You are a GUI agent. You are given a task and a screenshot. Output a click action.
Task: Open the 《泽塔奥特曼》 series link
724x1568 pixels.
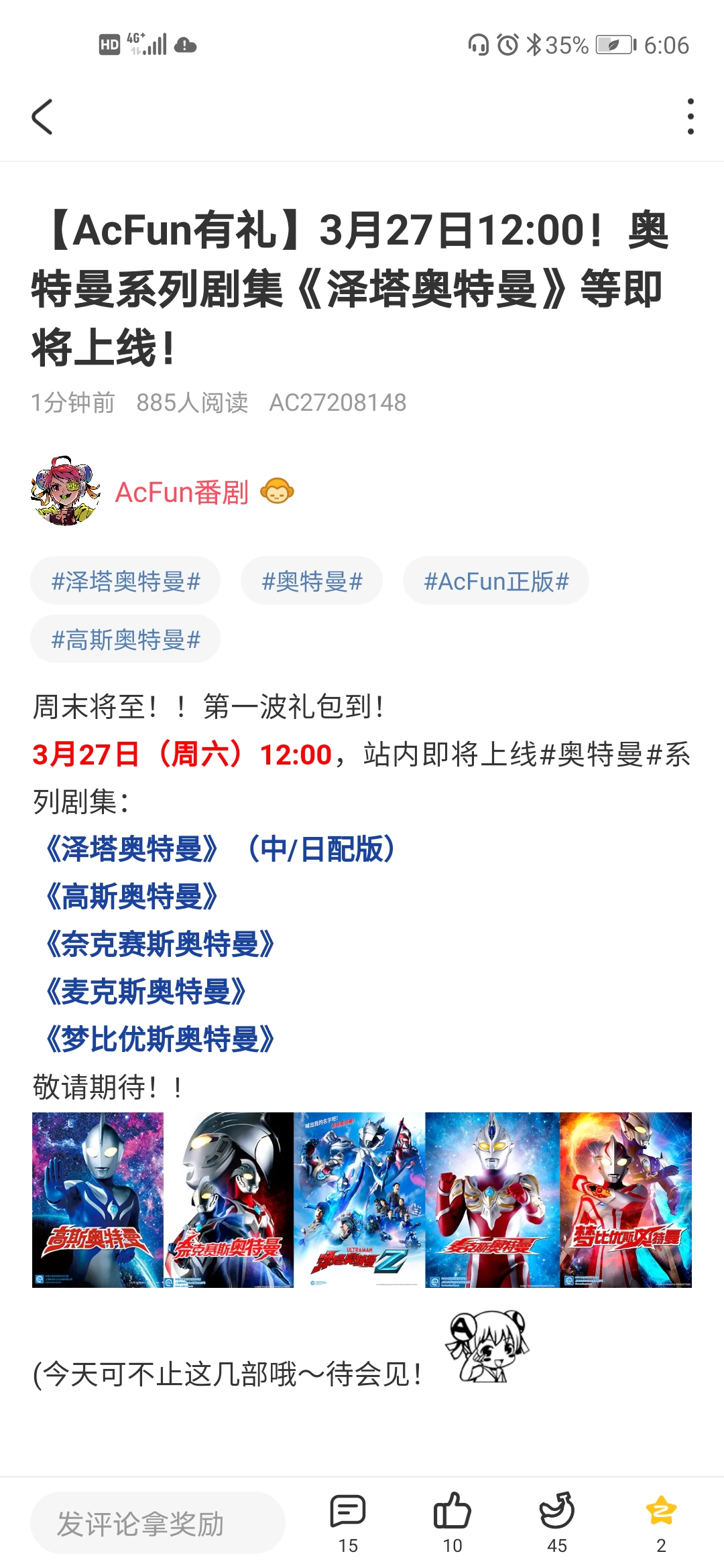(x=132, y=849)
